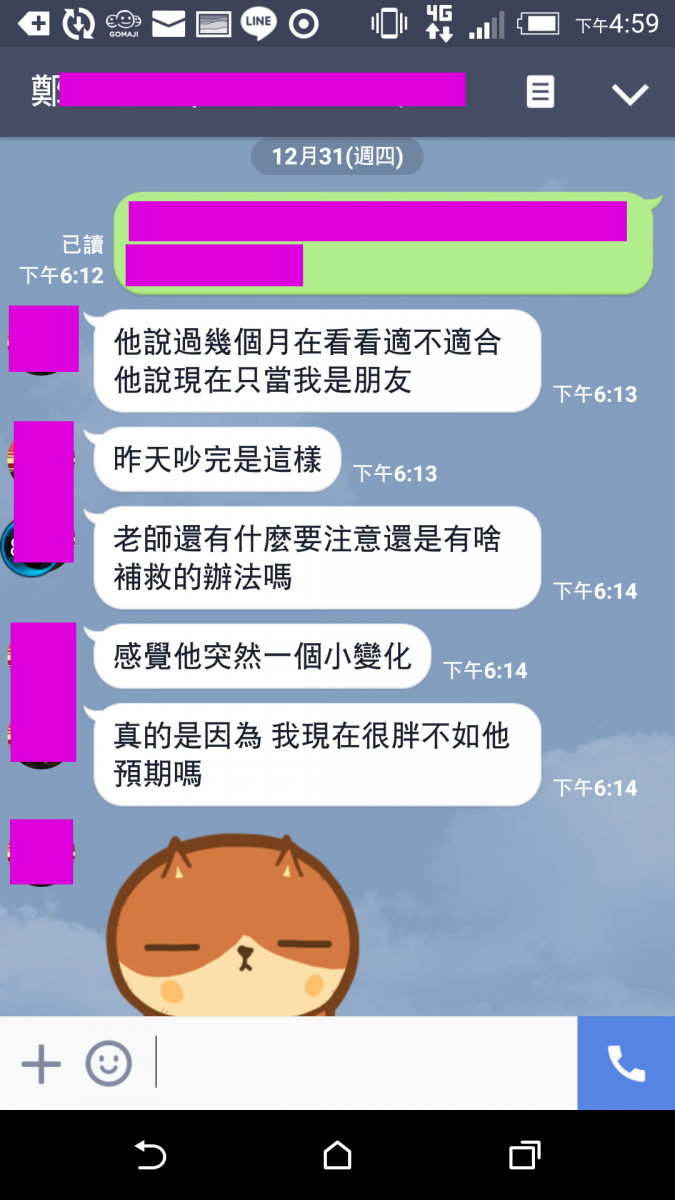The image size is (675, 1200).
Task: Open the plus attachment menu
Action: click(41, 1063)
